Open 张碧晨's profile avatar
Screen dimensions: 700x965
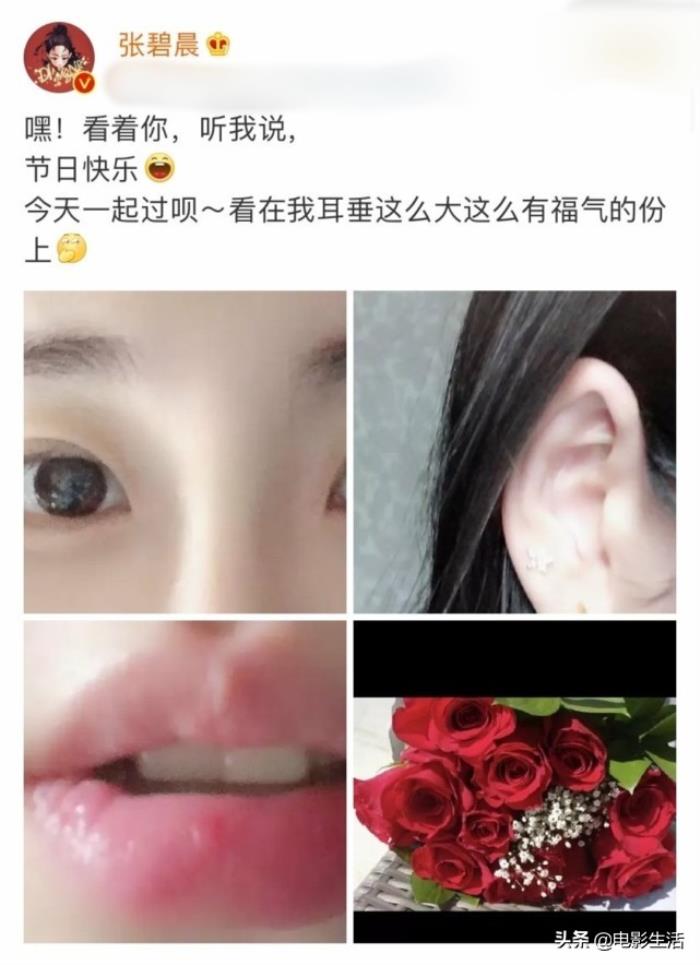59,57
